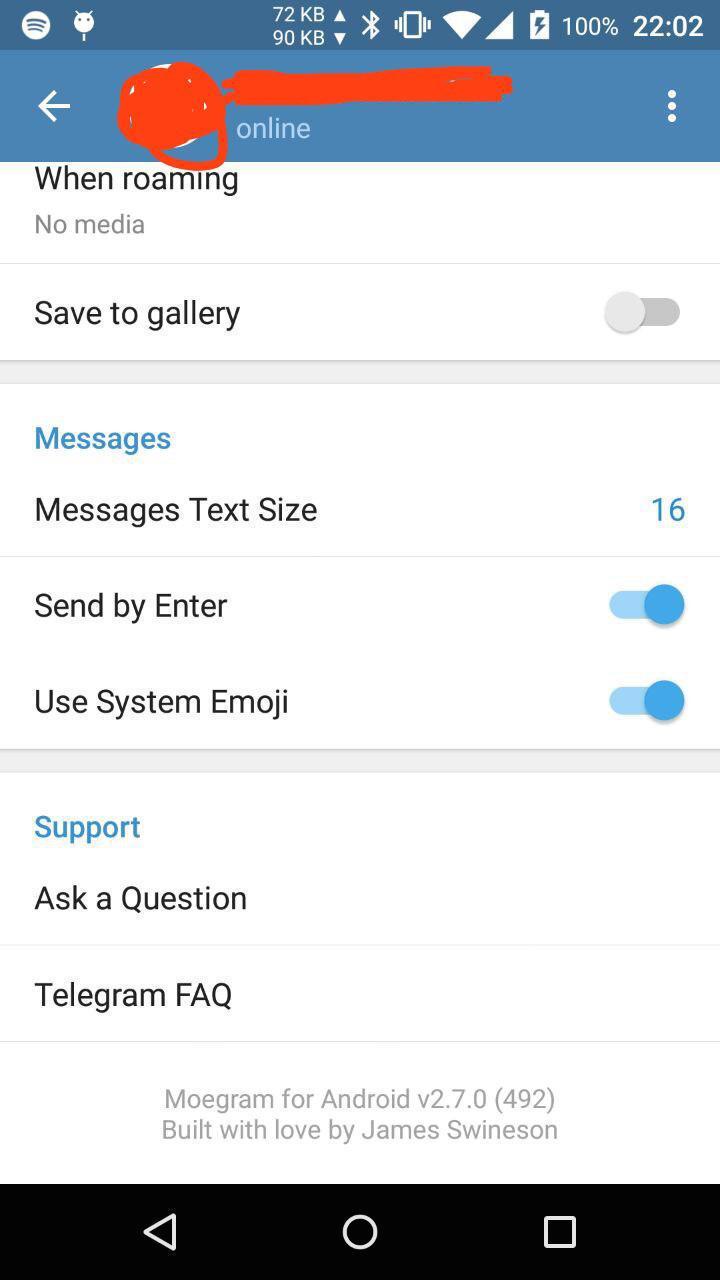The image size is (720, 1280).
Task: Open the three-dot overflow menu
Action: (x=672, y=106)
